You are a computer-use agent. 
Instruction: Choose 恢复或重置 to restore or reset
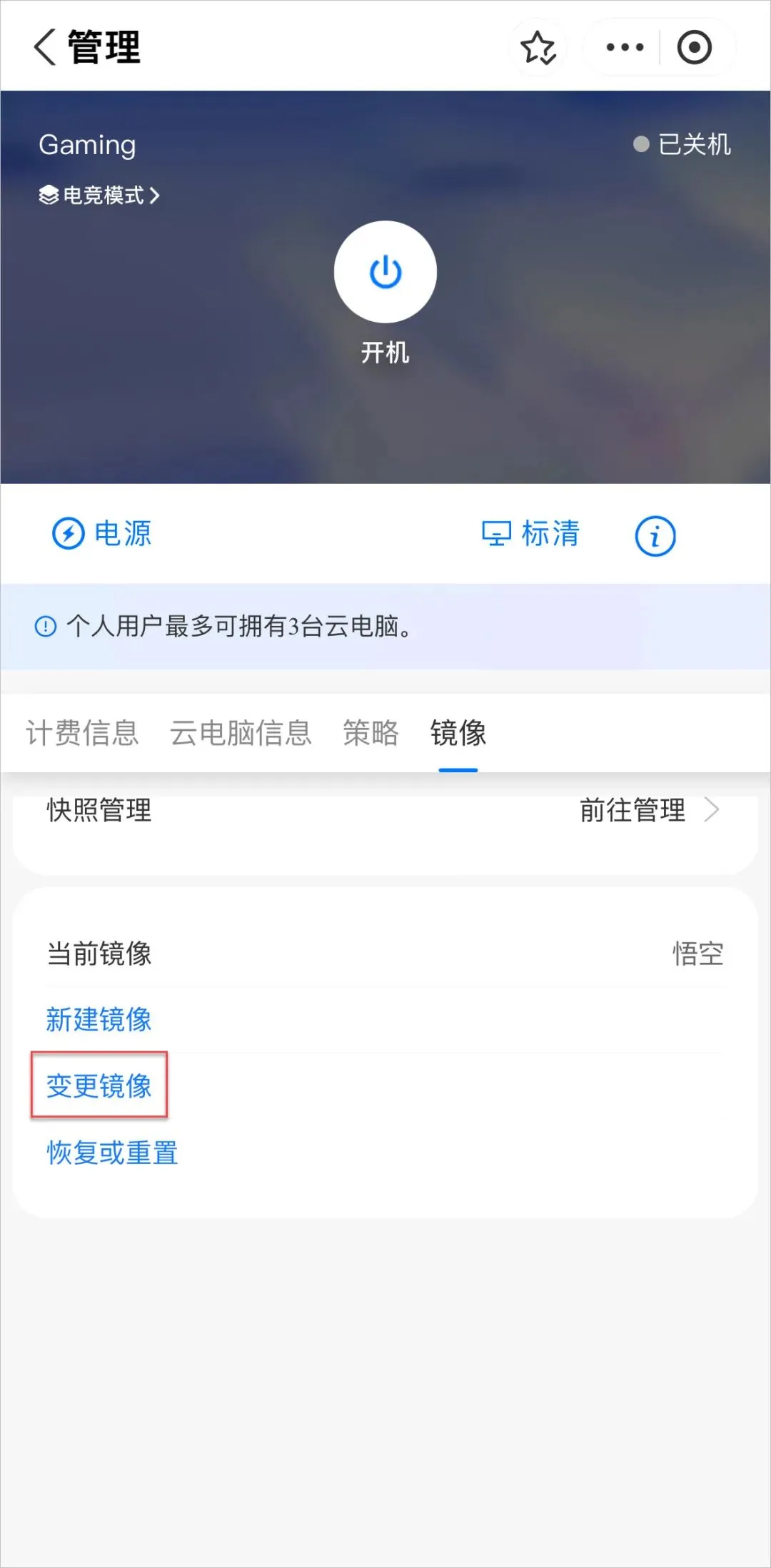click(112, 1153)
